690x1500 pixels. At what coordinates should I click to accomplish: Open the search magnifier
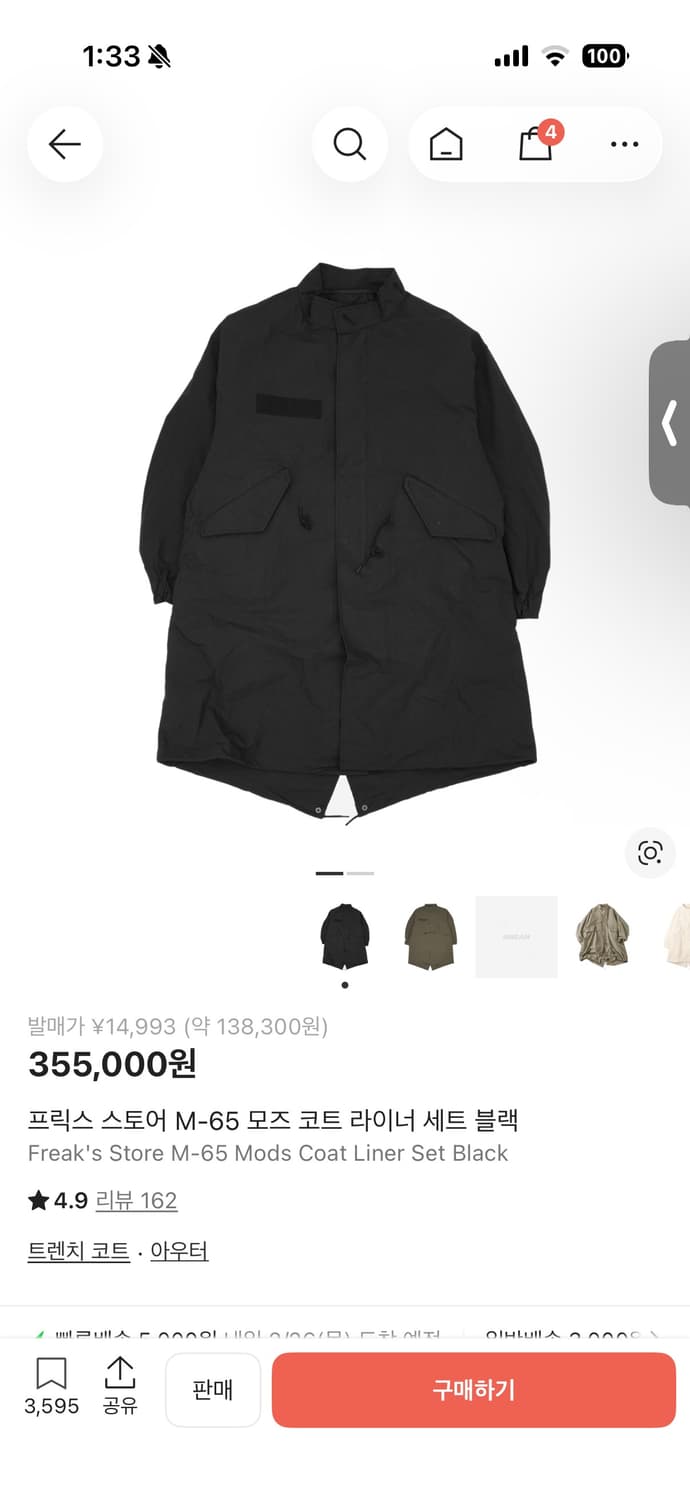point(349,145)
